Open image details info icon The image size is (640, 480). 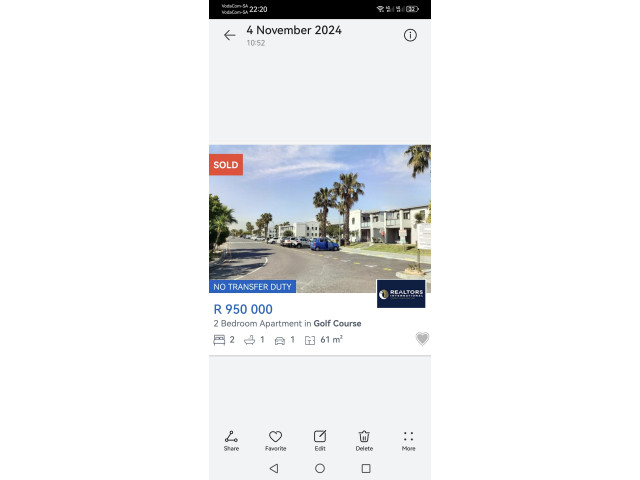pos(410,35)
